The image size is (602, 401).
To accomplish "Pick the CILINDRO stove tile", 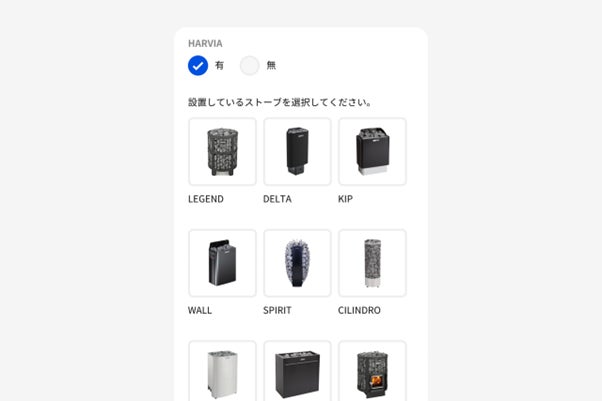I will [x=372, y=263].
